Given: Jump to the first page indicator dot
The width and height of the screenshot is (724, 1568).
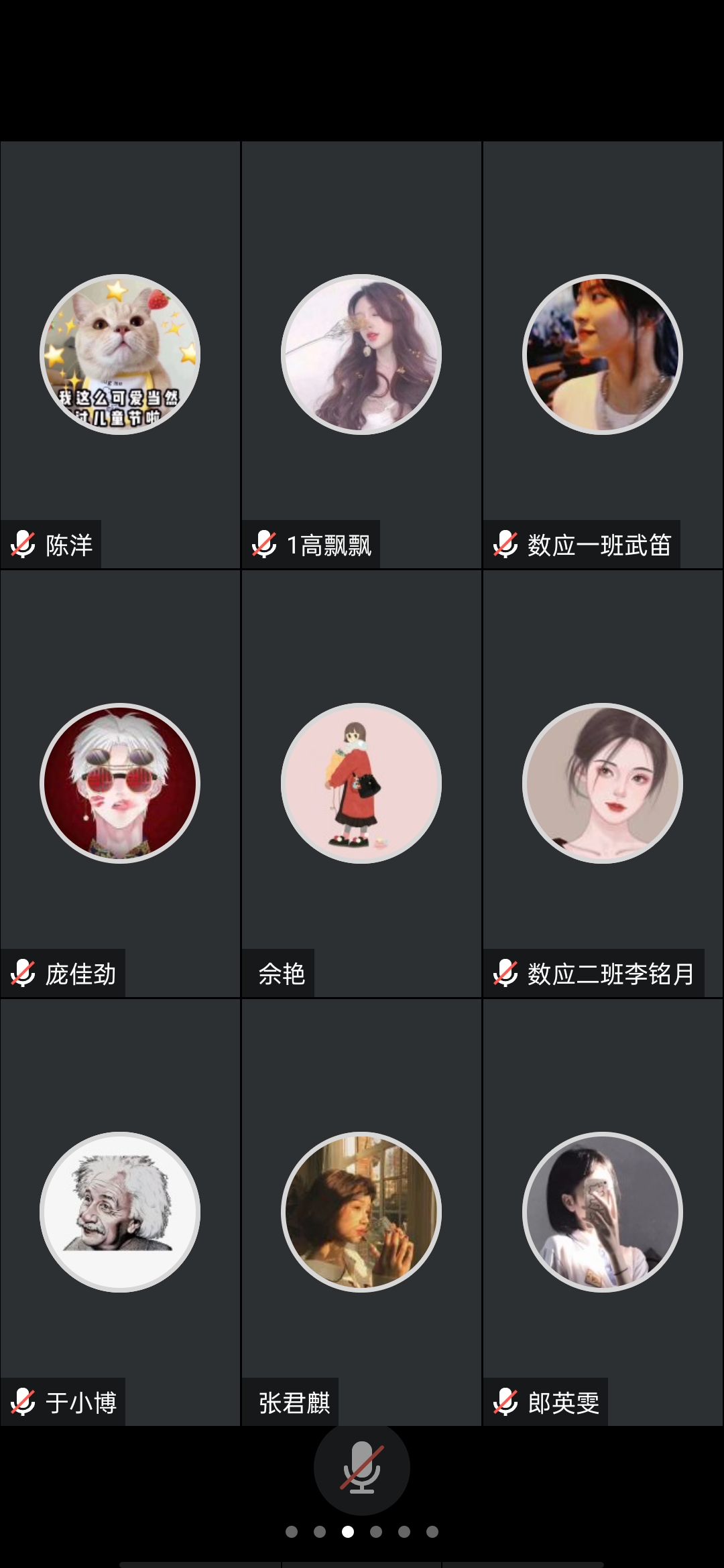Looking at the screenshot, I should (x=292, y=1532).
